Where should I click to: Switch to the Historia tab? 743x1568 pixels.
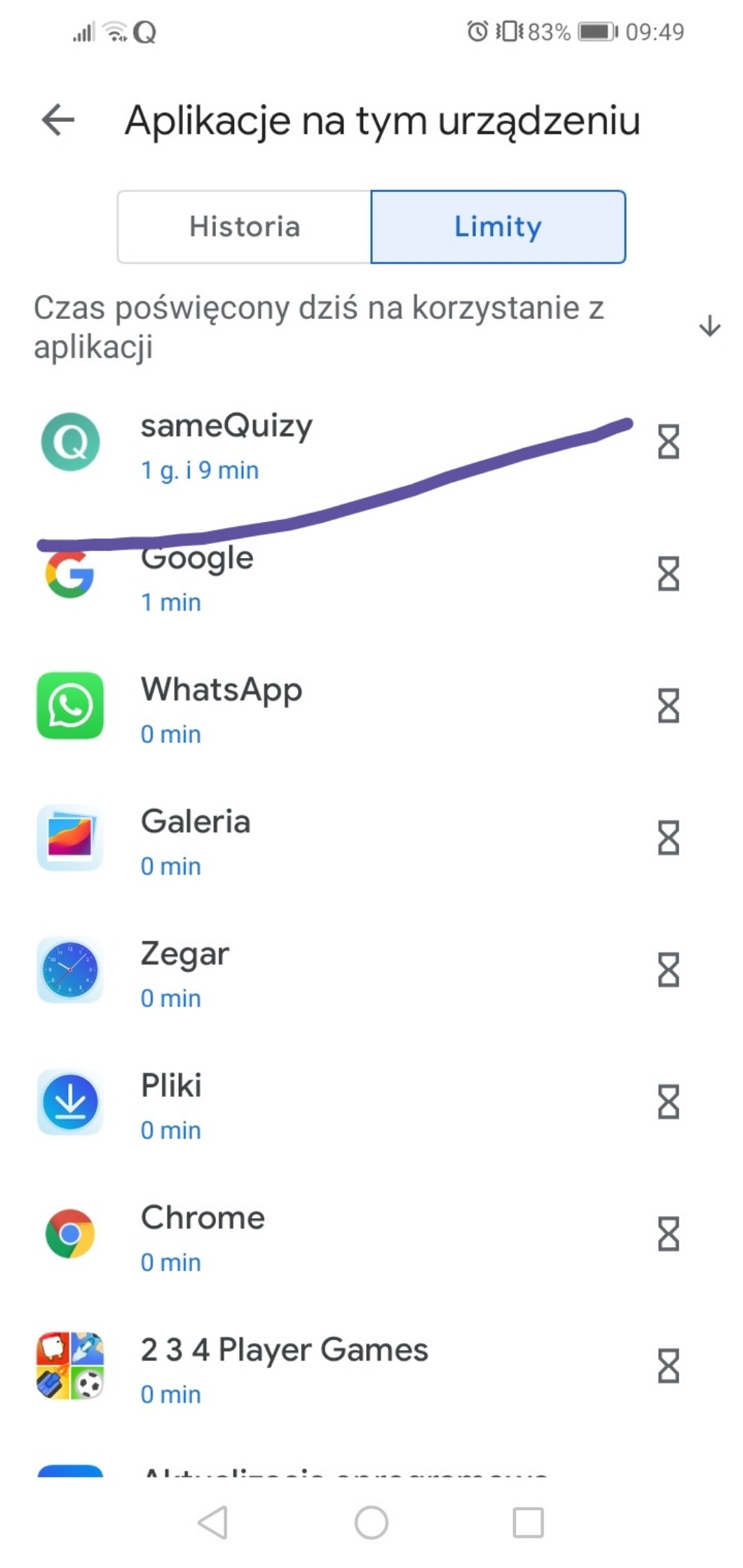pyautogui.click(x=244, y=227)
